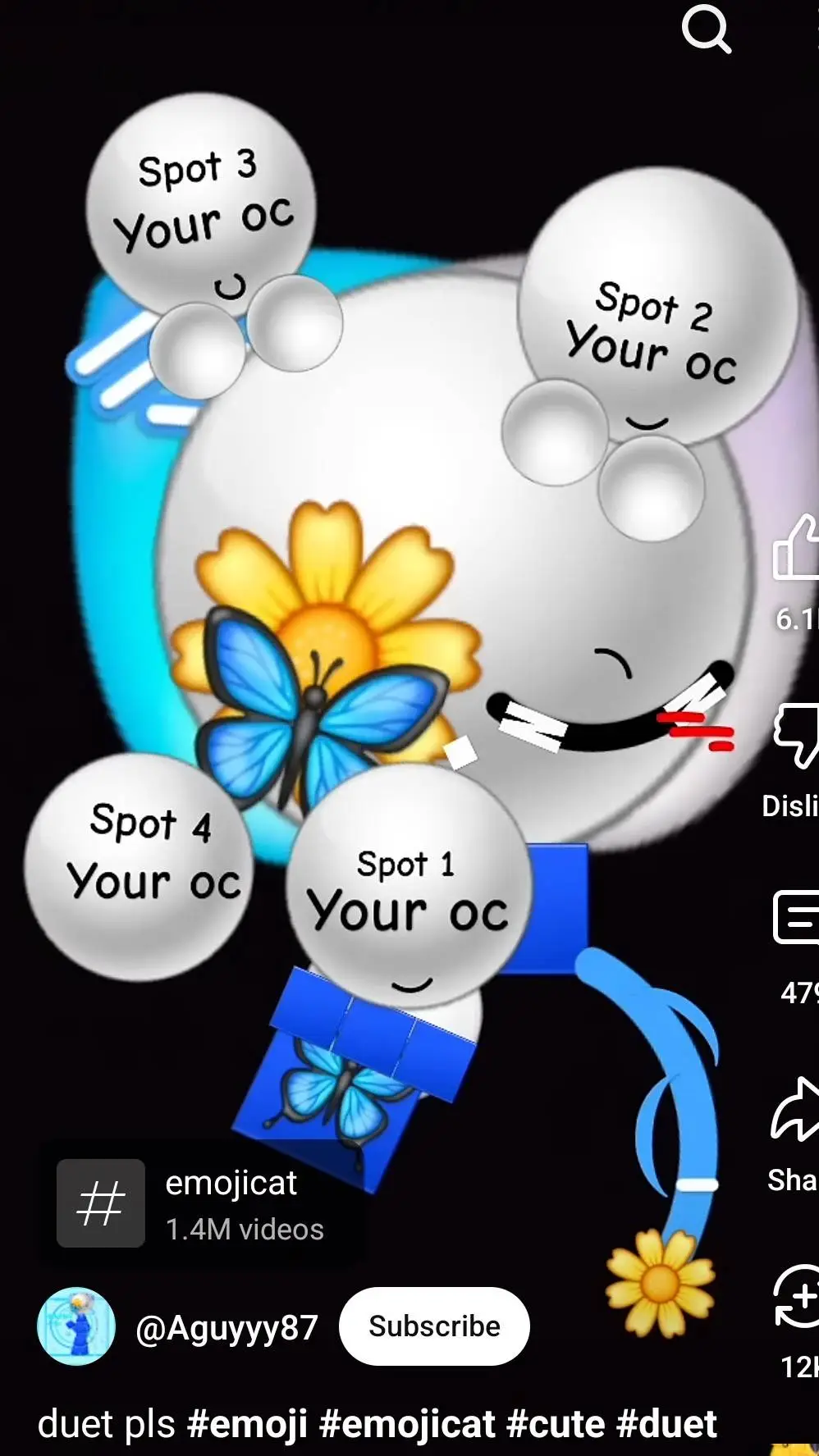Dislike this Short video
Viewport: 819px width, 1456px height.
(x=798, y=736)
